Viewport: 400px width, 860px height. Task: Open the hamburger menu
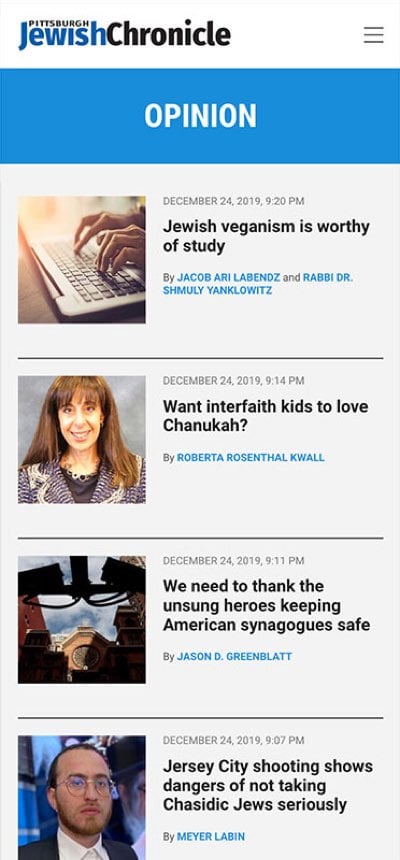click(374, 35)
